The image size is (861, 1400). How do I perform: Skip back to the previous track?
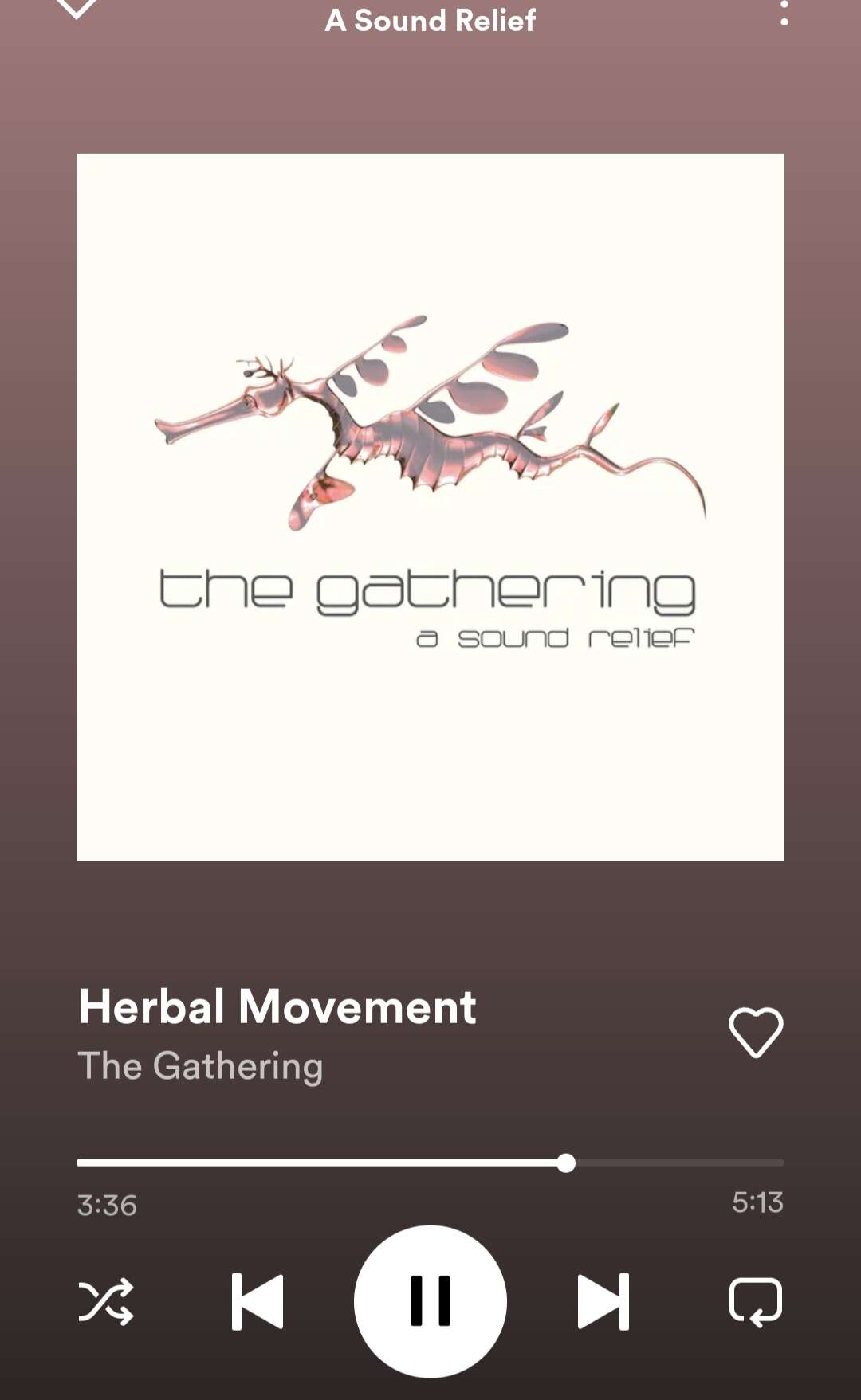click(258, 1302)
